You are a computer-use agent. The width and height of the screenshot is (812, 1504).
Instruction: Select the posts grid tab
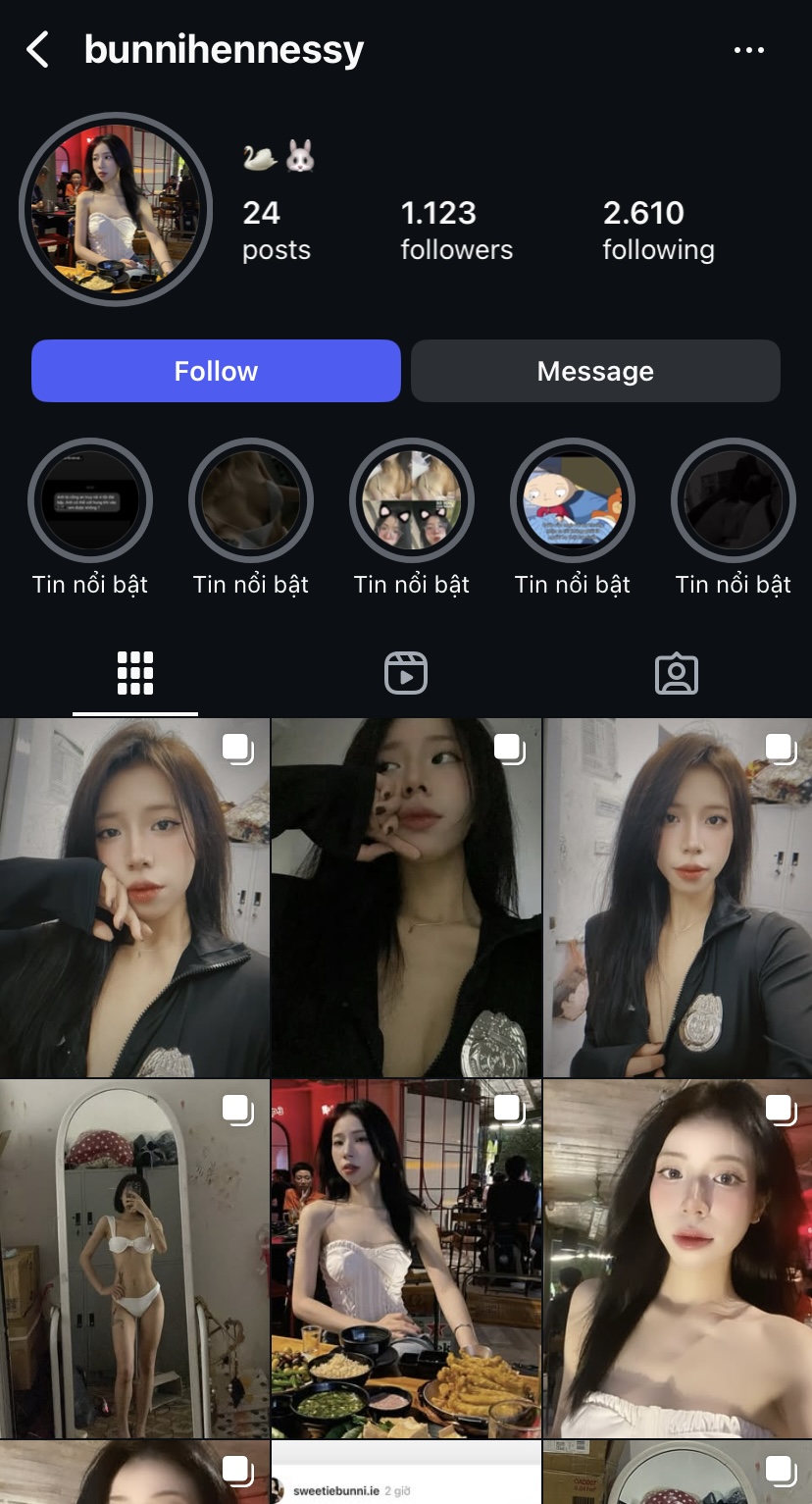[x=135, y=674]
